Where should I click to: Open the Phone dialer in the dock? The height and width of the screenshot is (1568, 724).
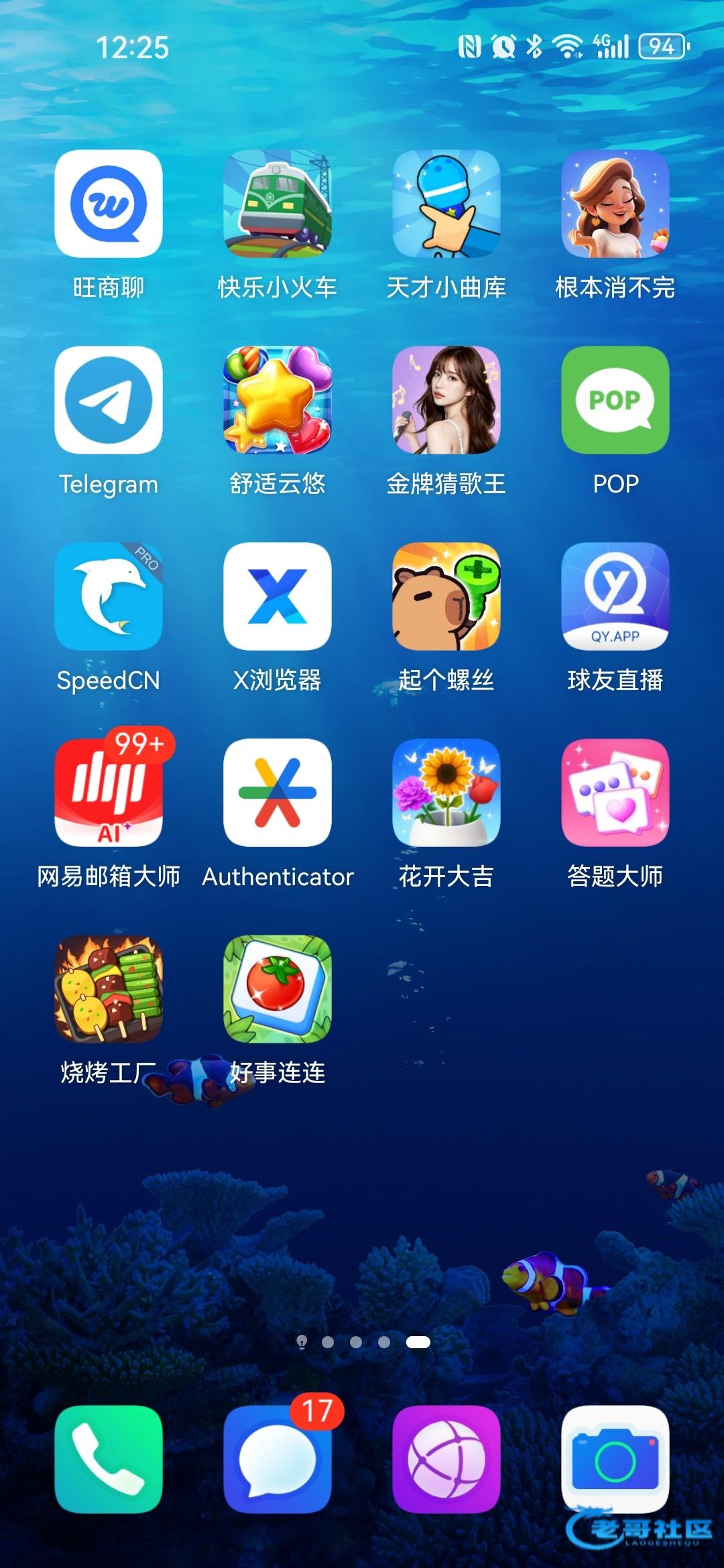coord(109,1459)
